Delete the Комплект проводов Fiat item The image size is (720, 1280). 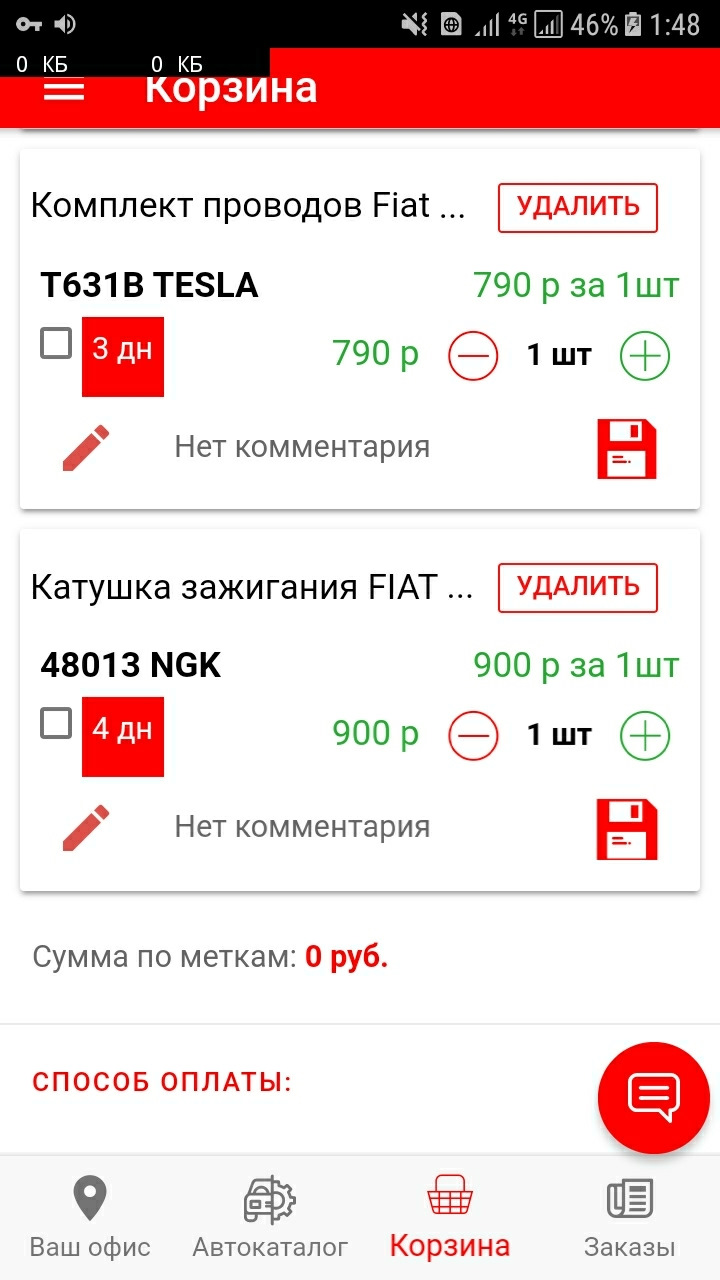[x=577, y=207]
